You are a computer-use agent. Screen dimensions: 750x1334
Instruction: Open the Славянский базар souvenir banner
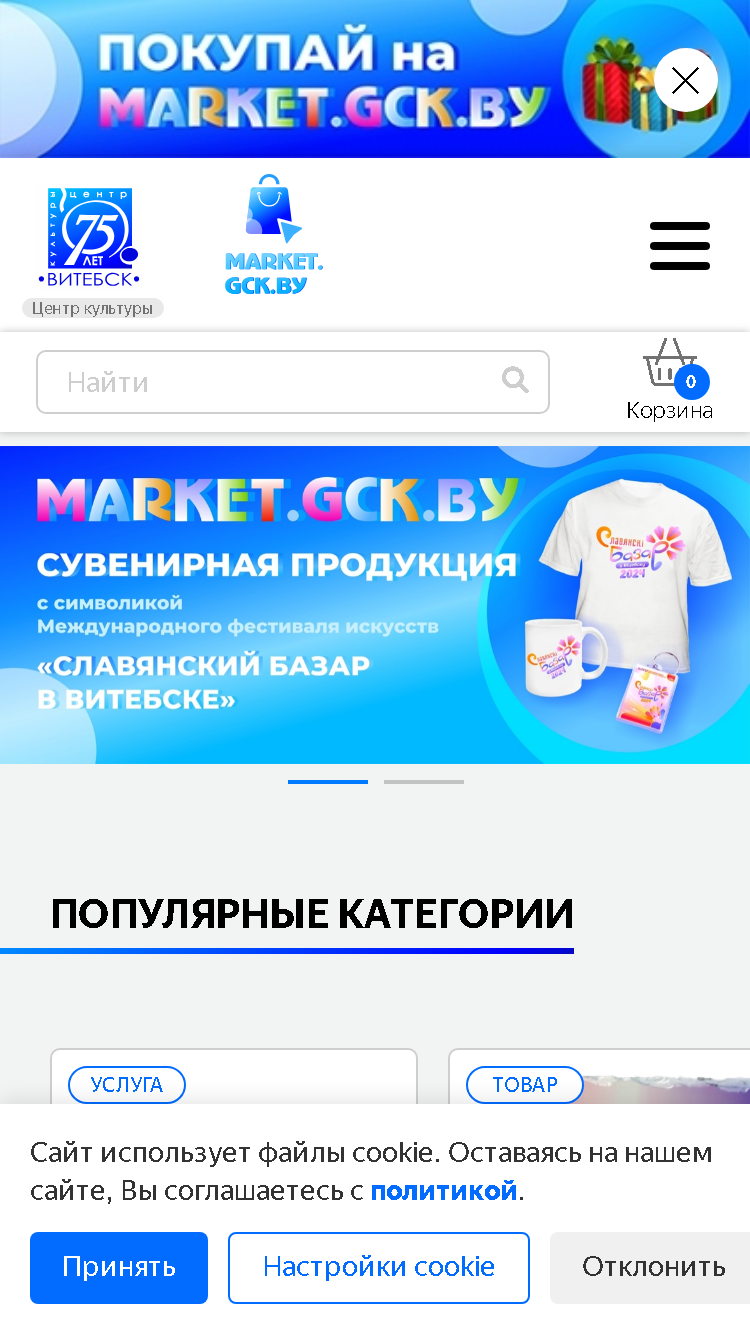(x=375, y=605)
